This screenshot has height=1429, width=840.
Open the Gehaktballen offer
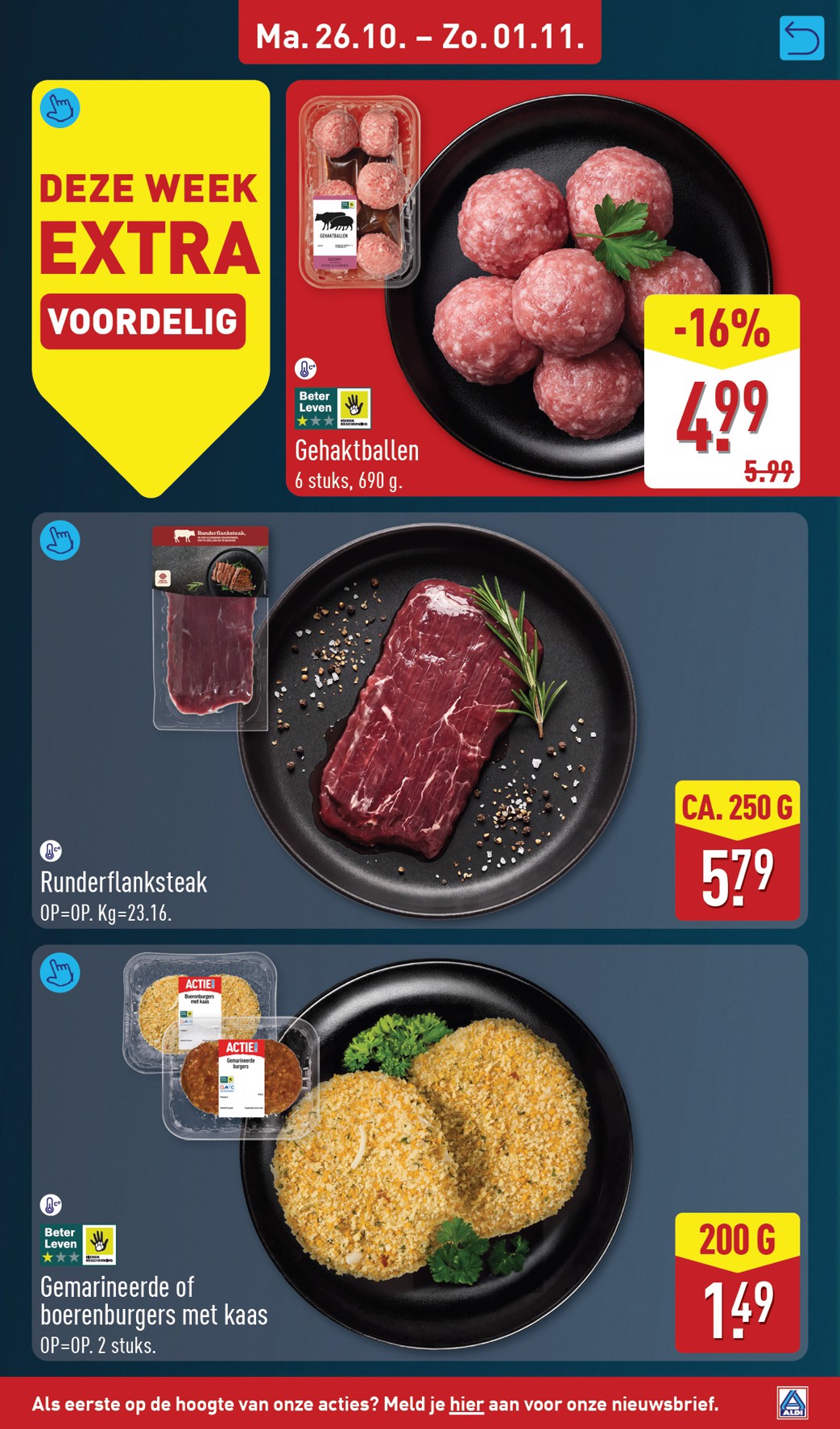click(547, 288)
